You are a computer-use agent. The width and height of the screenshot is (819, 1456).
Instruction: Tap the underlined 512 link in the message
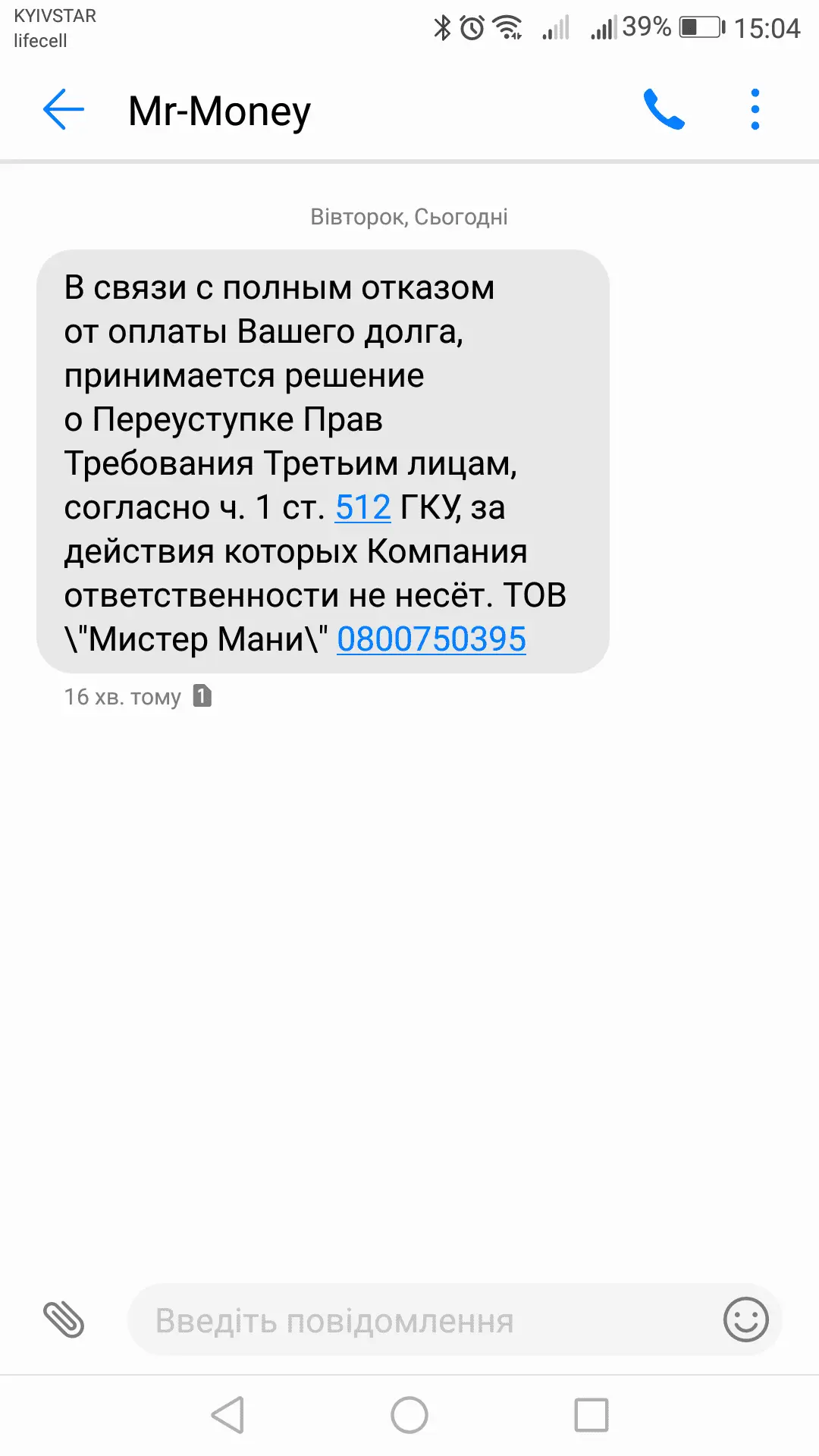pos(362,507)
